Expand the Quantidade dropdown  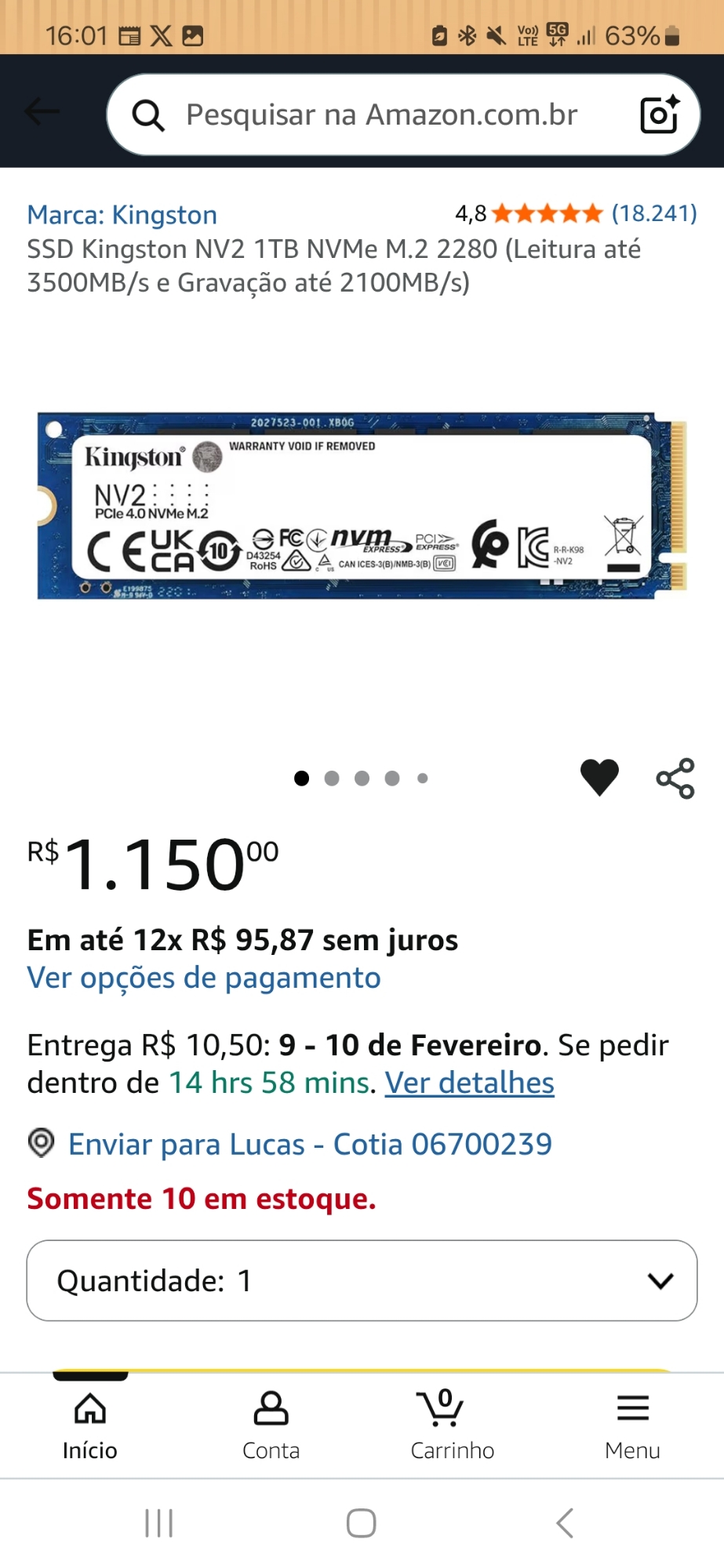(362, 1280)
